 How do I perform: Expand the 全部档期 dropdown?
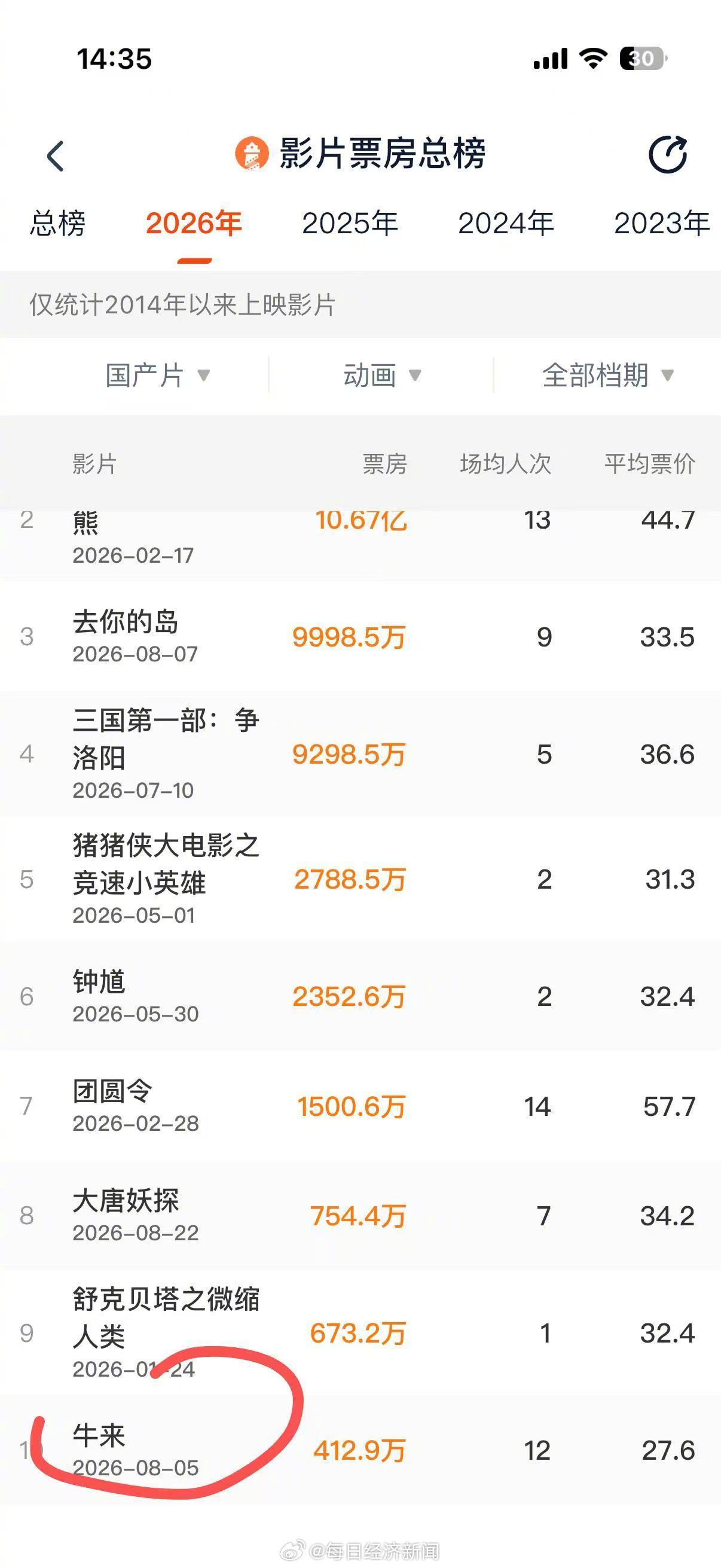coord(608,375)
